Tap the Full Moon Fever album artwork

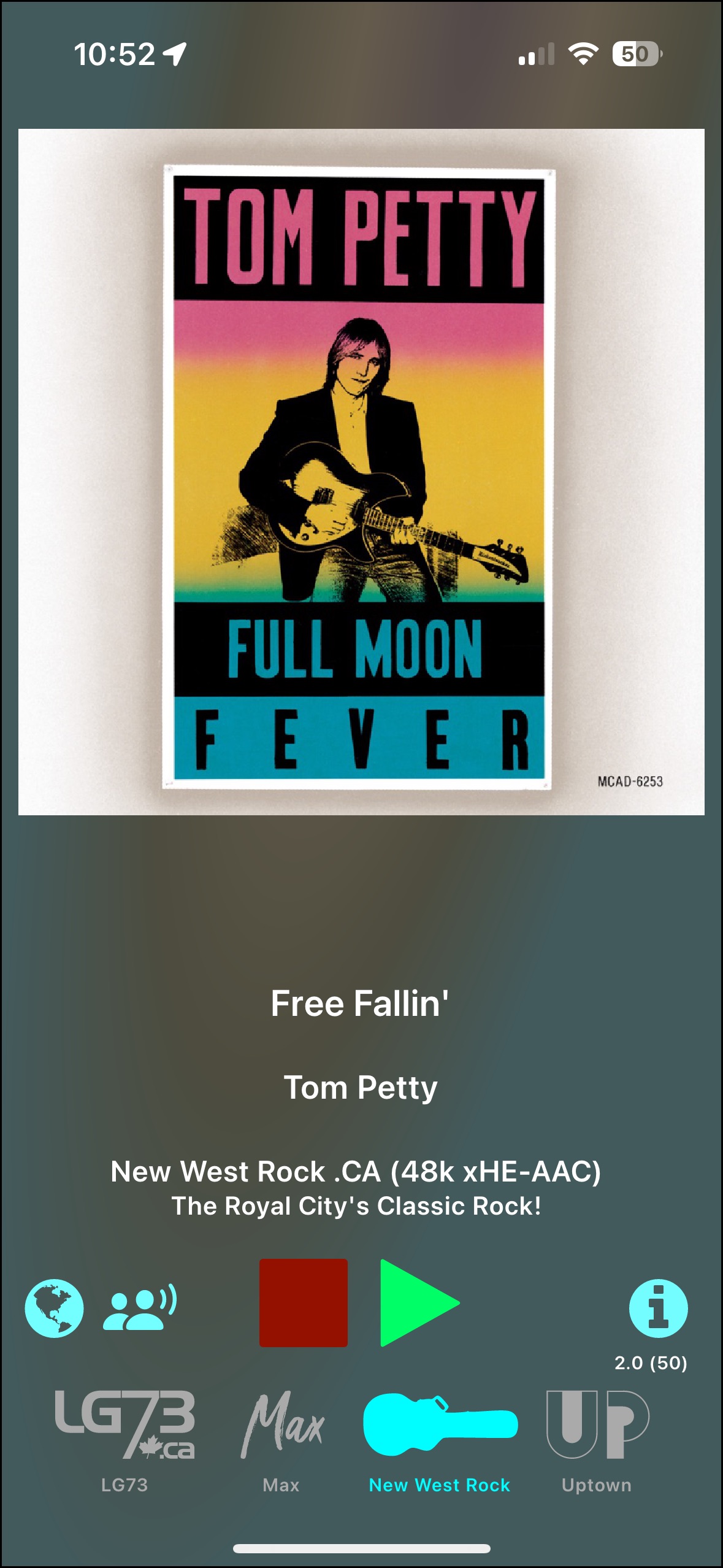361,471
